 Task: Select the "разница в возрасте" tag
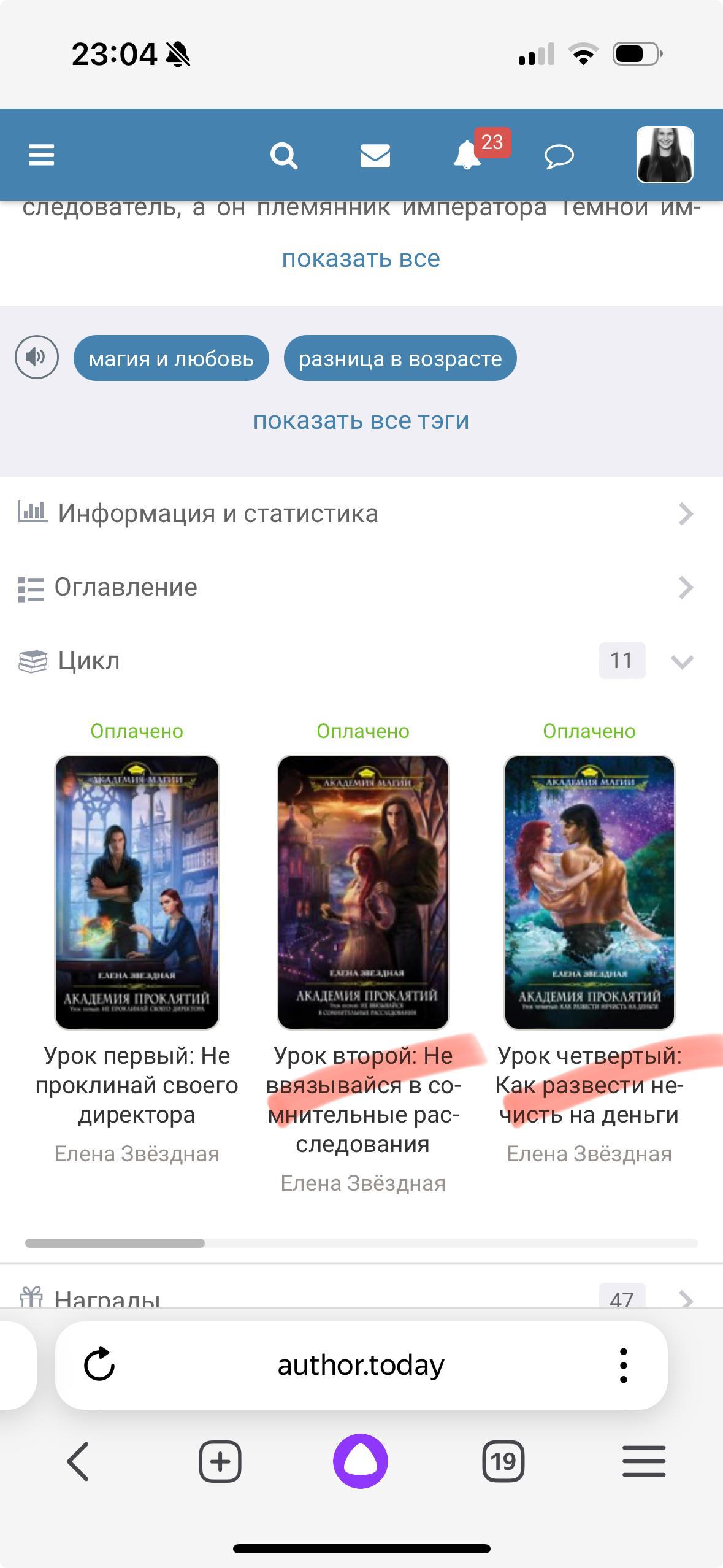400,358
